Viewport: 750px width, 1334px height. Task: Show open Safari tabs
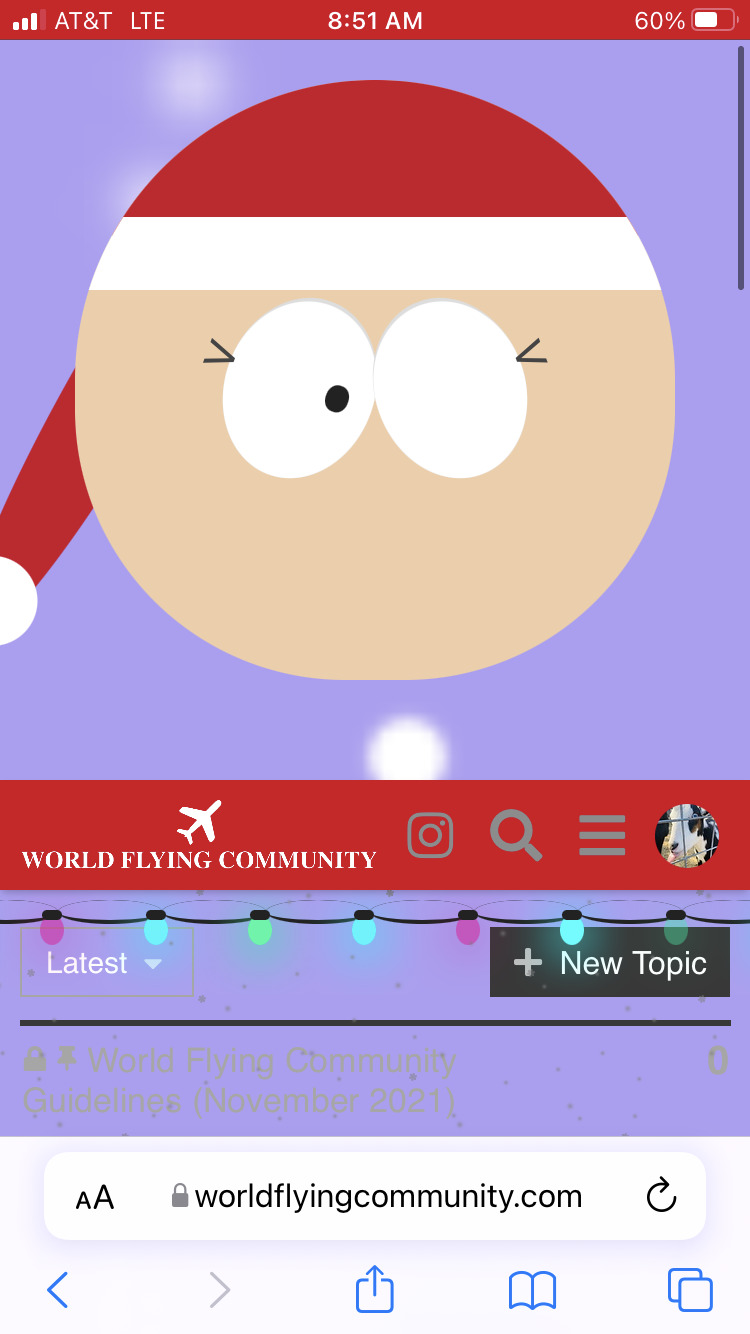click(x=690, y=1290)
